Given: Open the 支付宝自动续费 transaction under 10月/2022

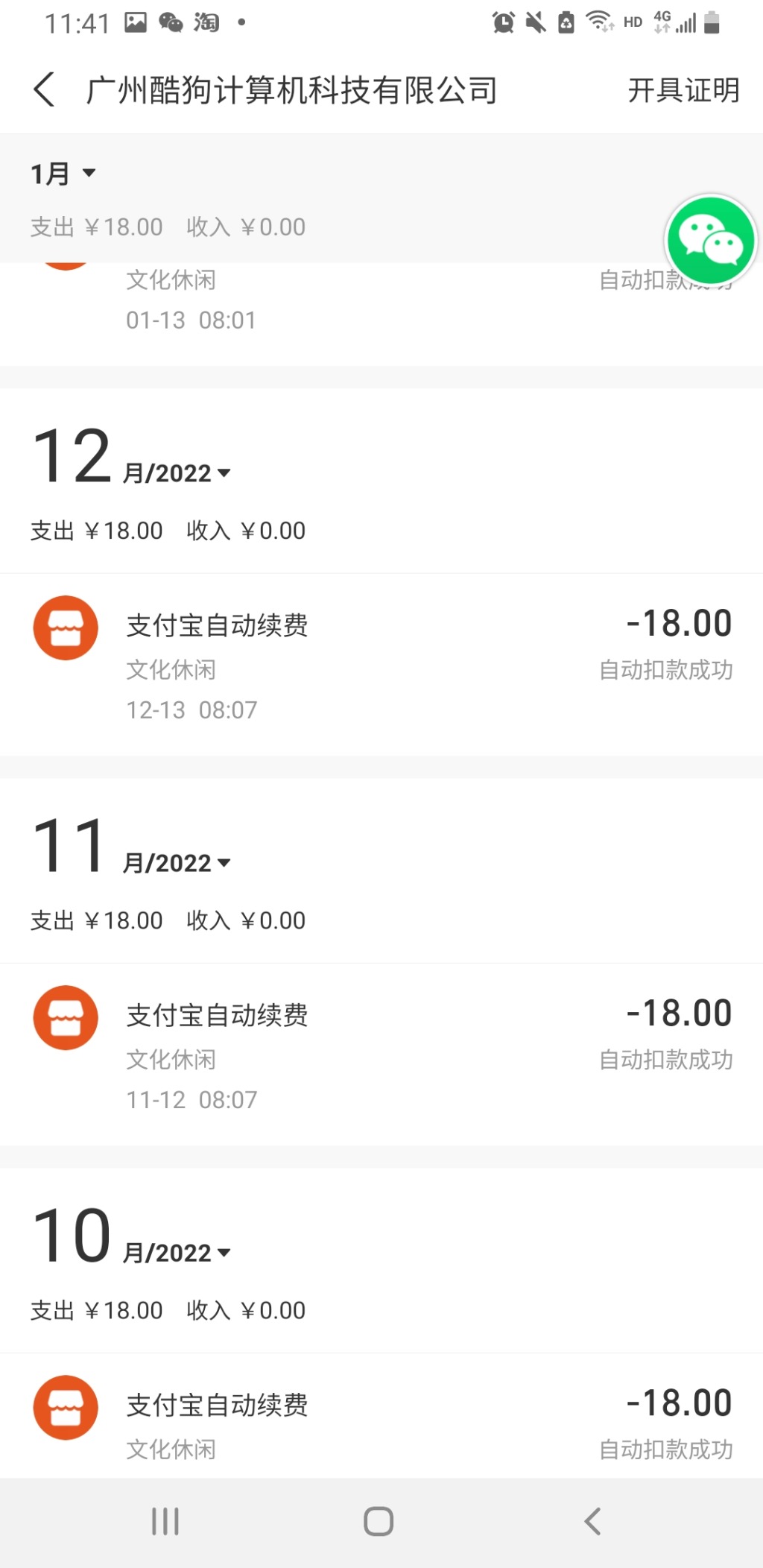Looking at the screenshot, I should click(x=381, y=1416).
